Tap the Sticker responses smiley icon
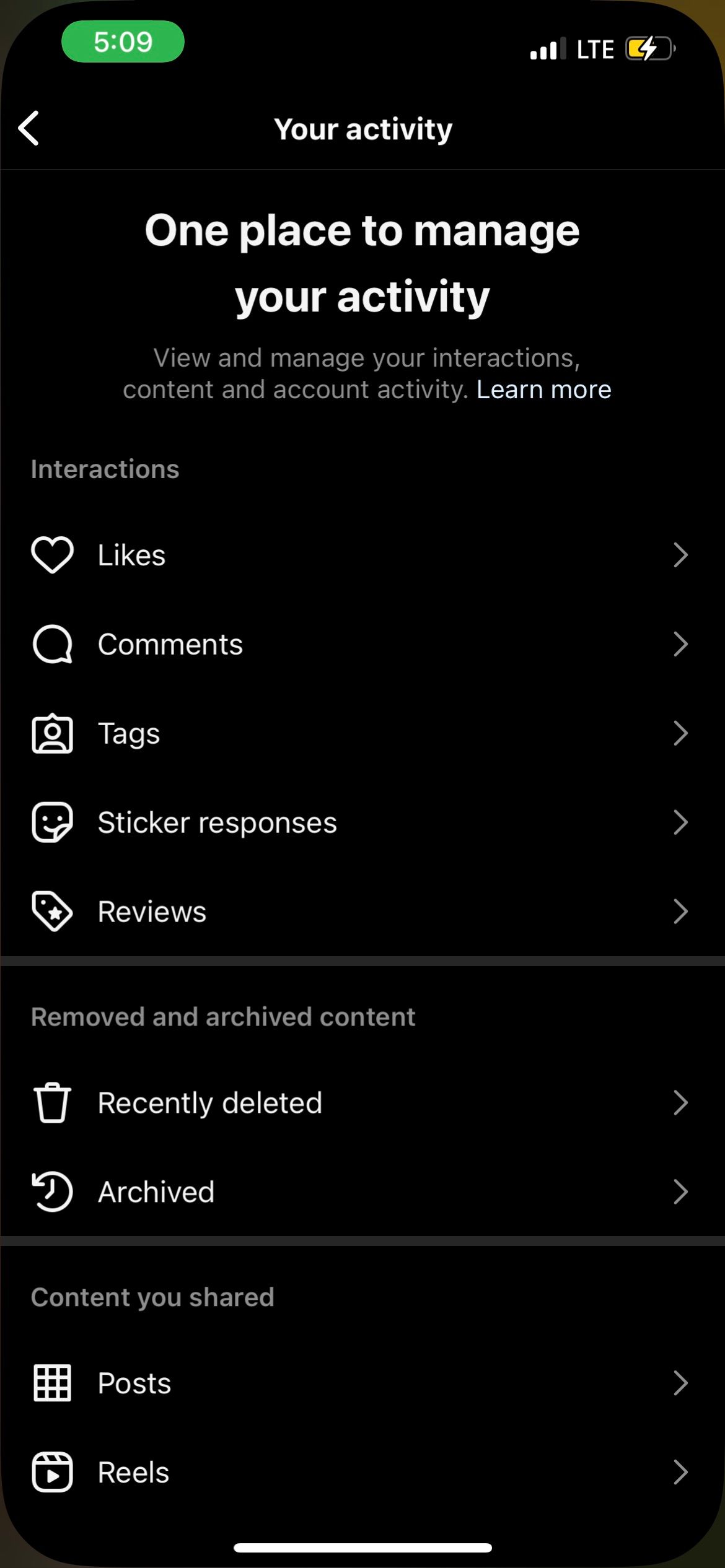This screenshot has width=725, height=1568. coord(53,822)
